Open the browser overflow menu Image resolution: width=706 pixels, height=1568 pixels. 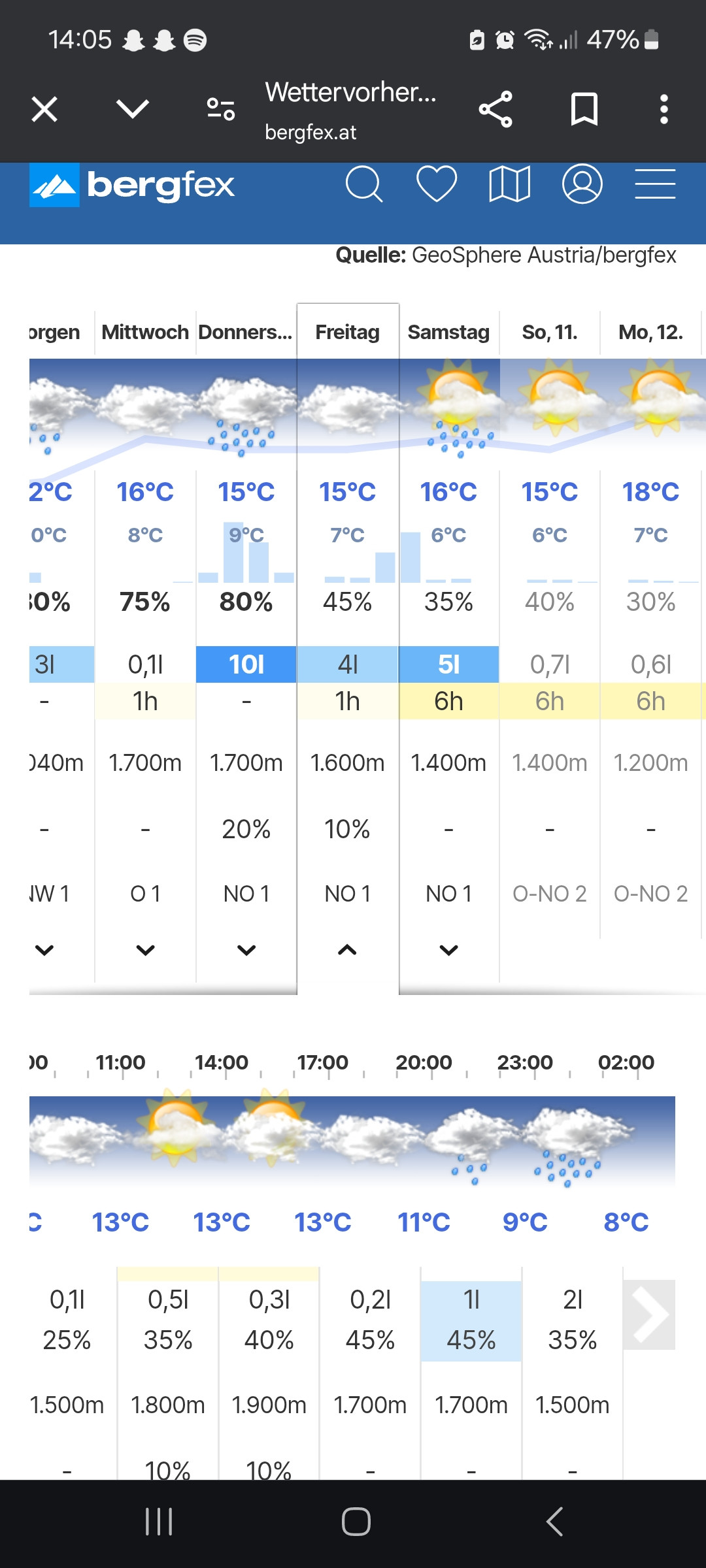(x=664, y=109)
